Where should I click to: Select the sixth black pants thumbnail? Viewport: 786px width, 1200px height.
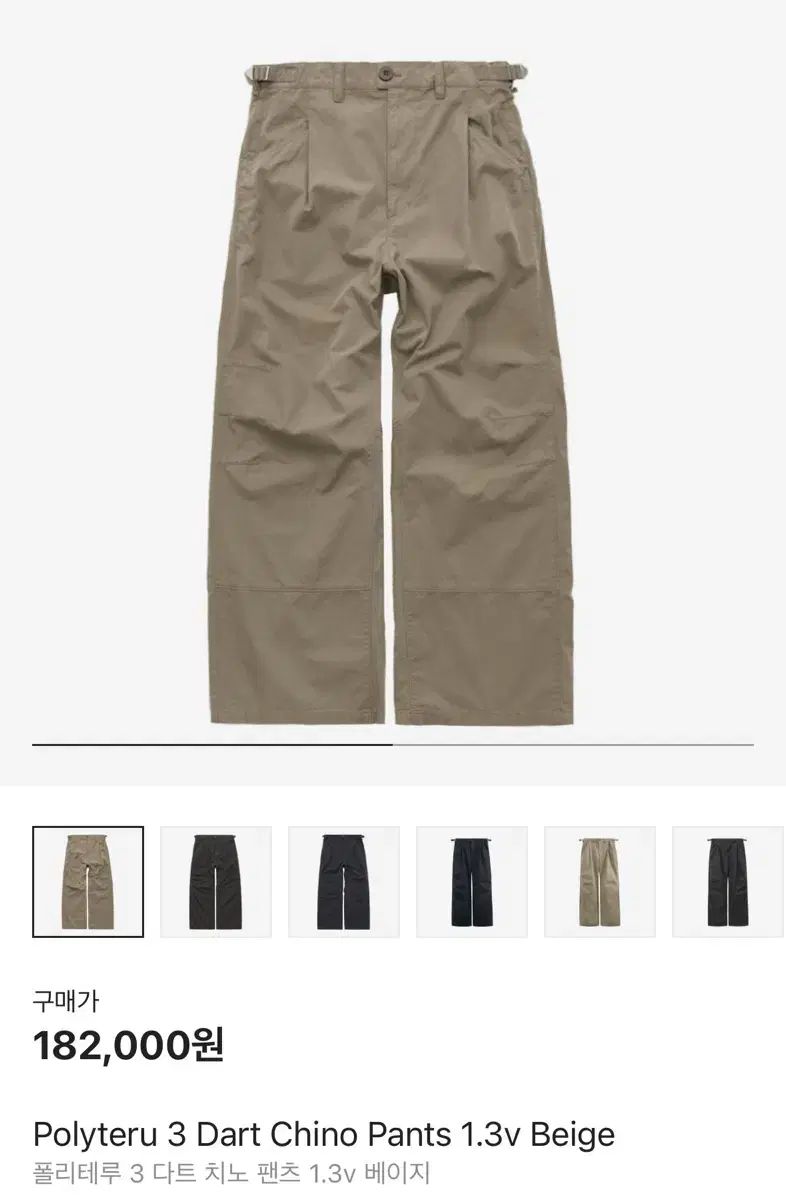pos(728,881)
